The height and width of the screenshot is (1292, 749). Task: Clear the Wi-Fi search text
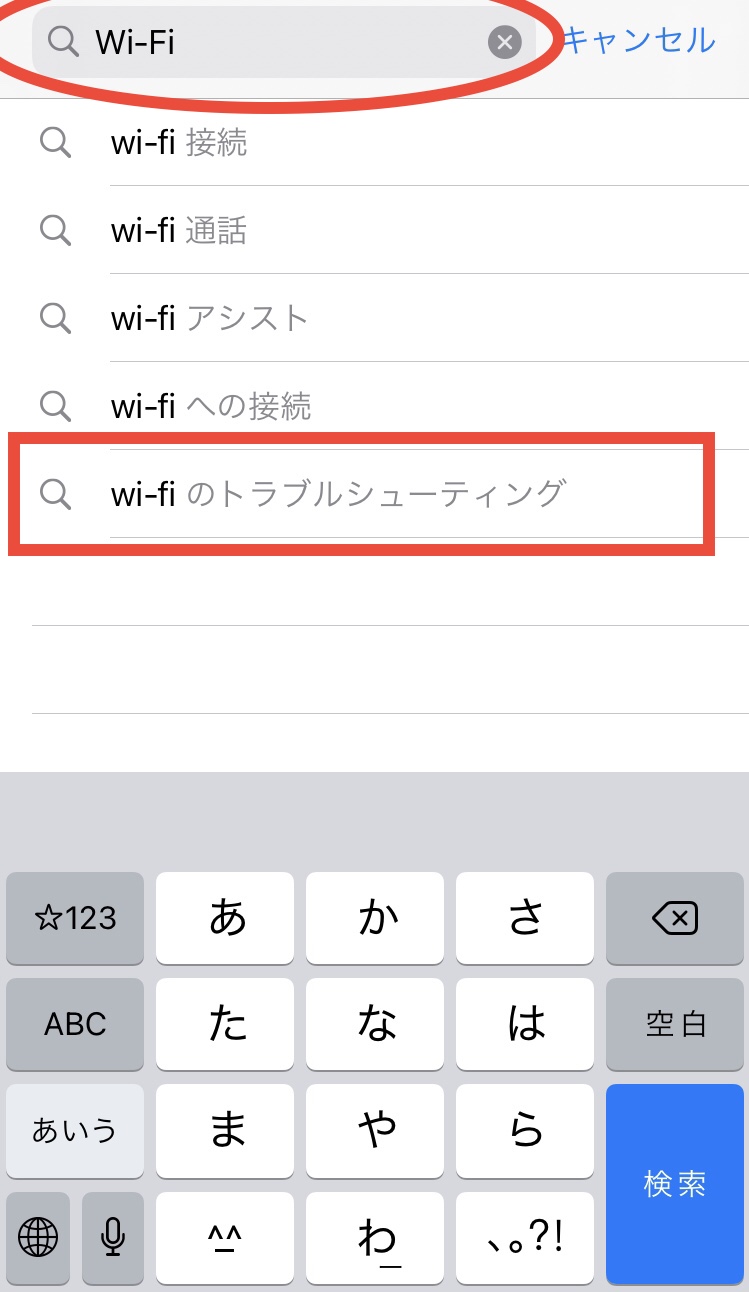tap(505, 42)
